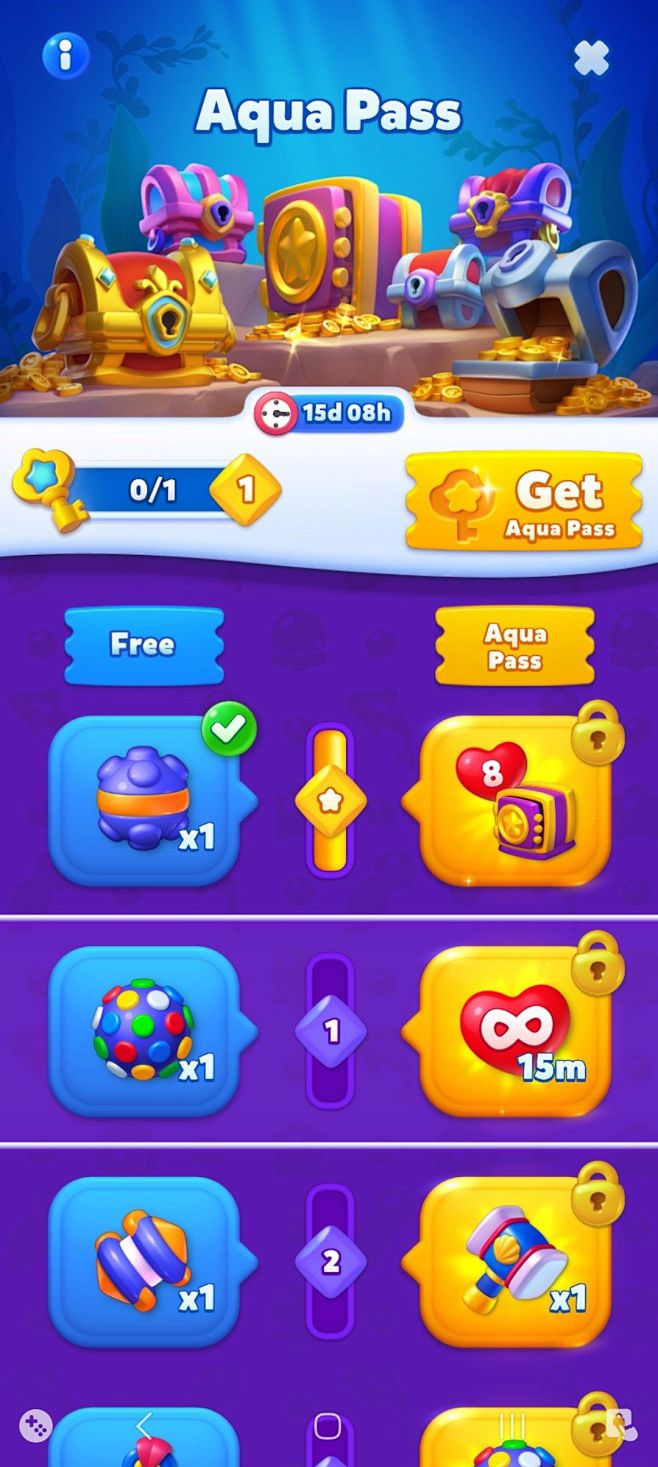Viewport: 658px width, 1467px height.
Task: Close the Aqua Pass screen
Action: (591, 58)
